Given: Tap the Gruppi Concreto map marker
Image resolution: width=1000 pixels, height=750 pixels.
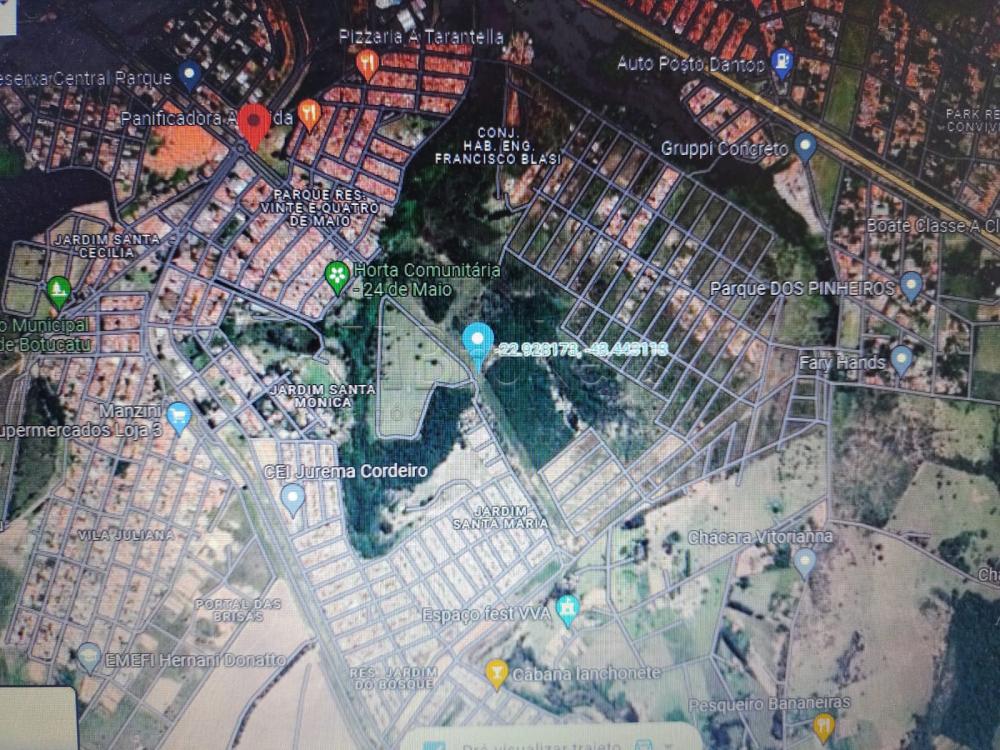Looking at the screenshot, I should pos(805,146).
